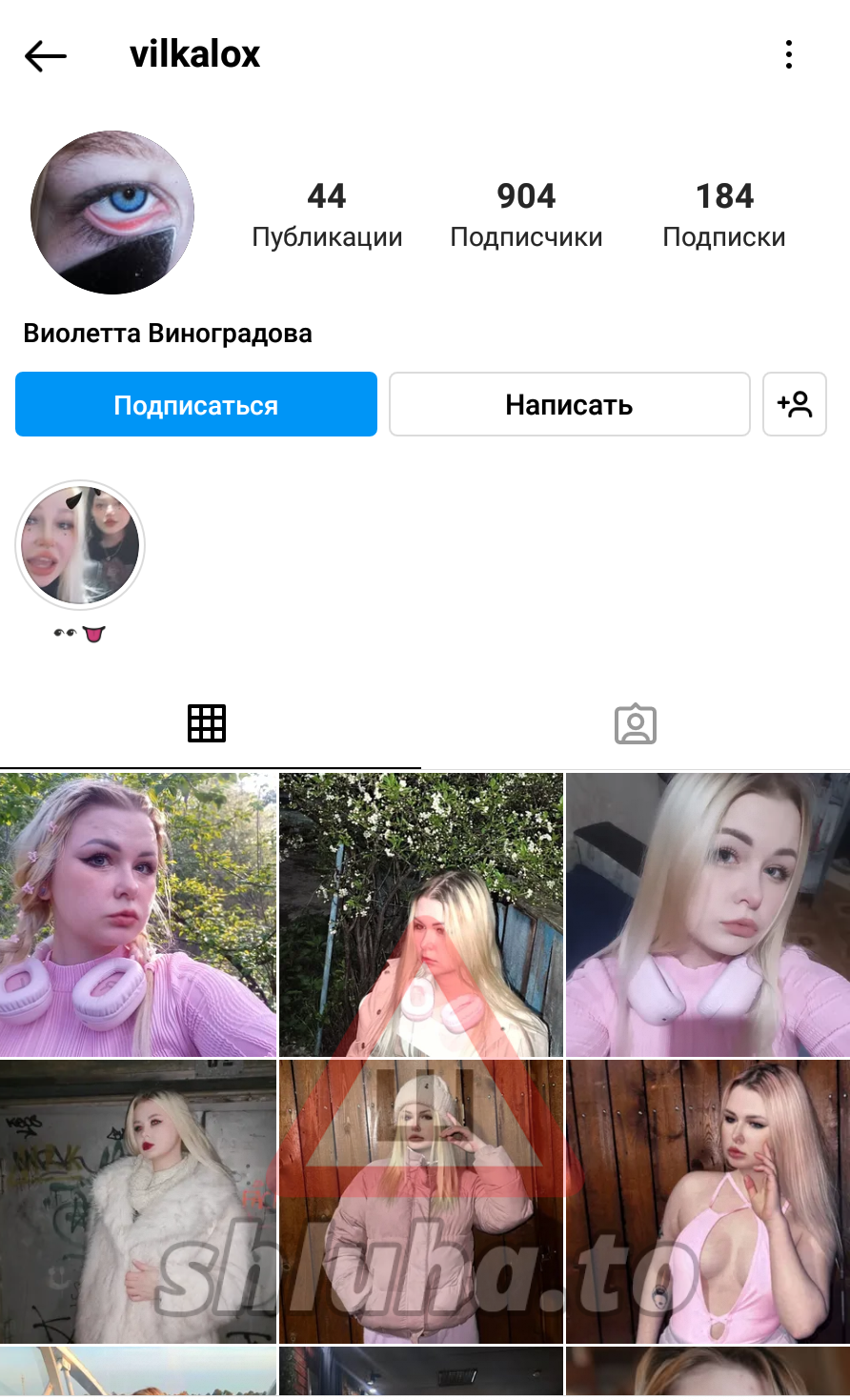Open the post with braids and pink headphones
This screenshot has width=850, height=1400.
pos(138,915)
